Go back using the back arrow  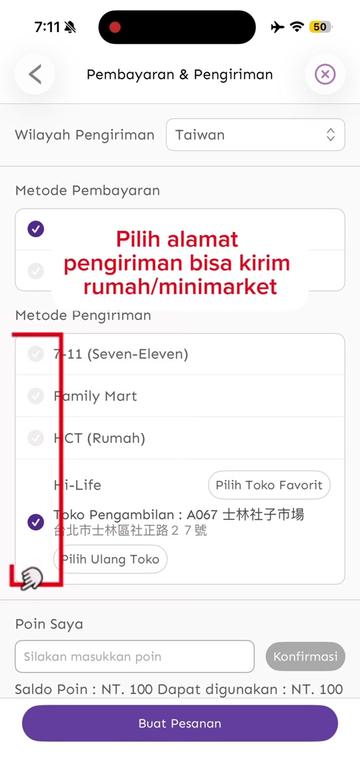[x=35, y=75]
